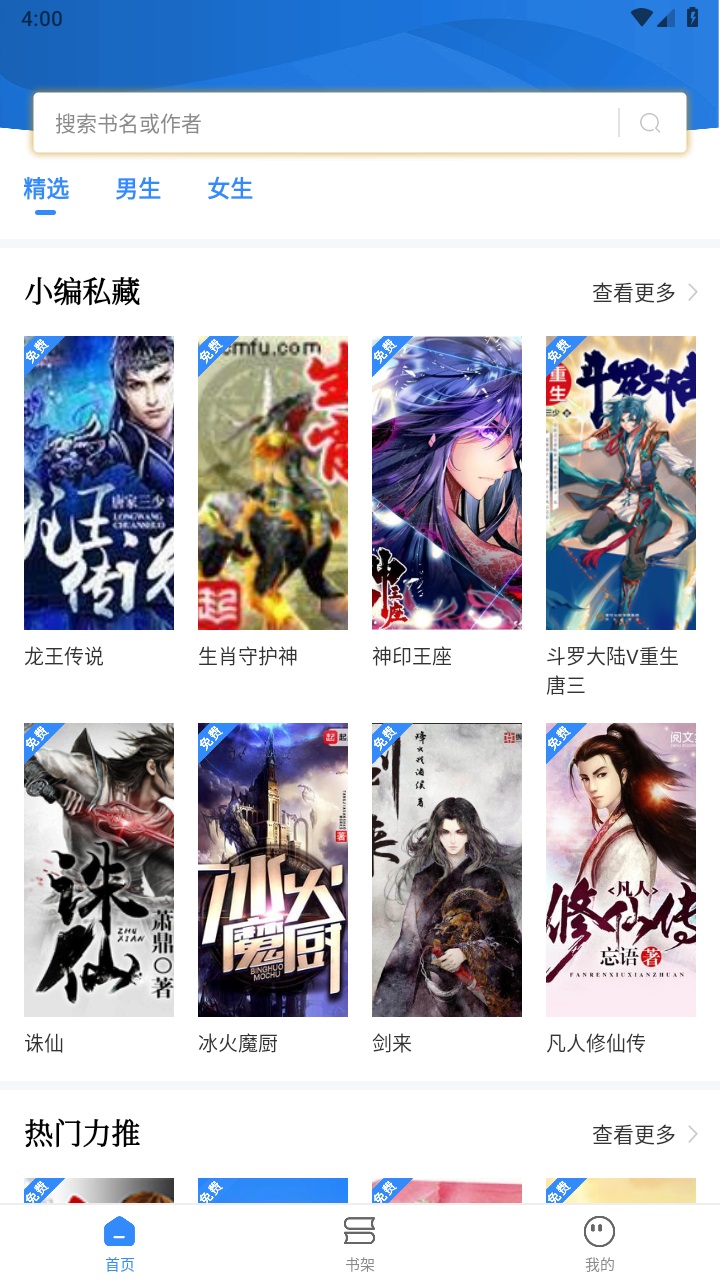Switch to the 女生 tab
720x1280 pixels.
coord(230,189)
